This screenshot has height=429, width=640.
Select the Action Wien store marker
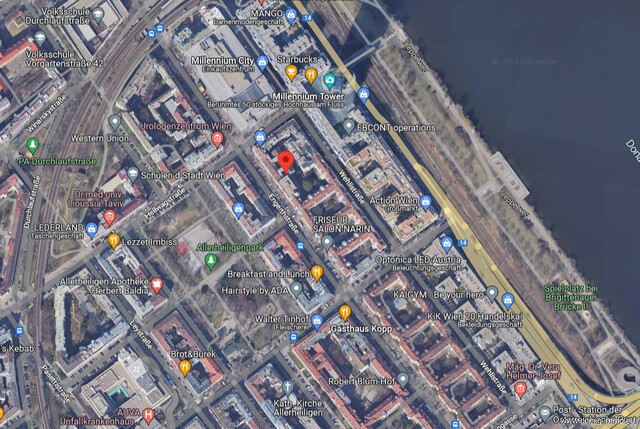[425, 201]
